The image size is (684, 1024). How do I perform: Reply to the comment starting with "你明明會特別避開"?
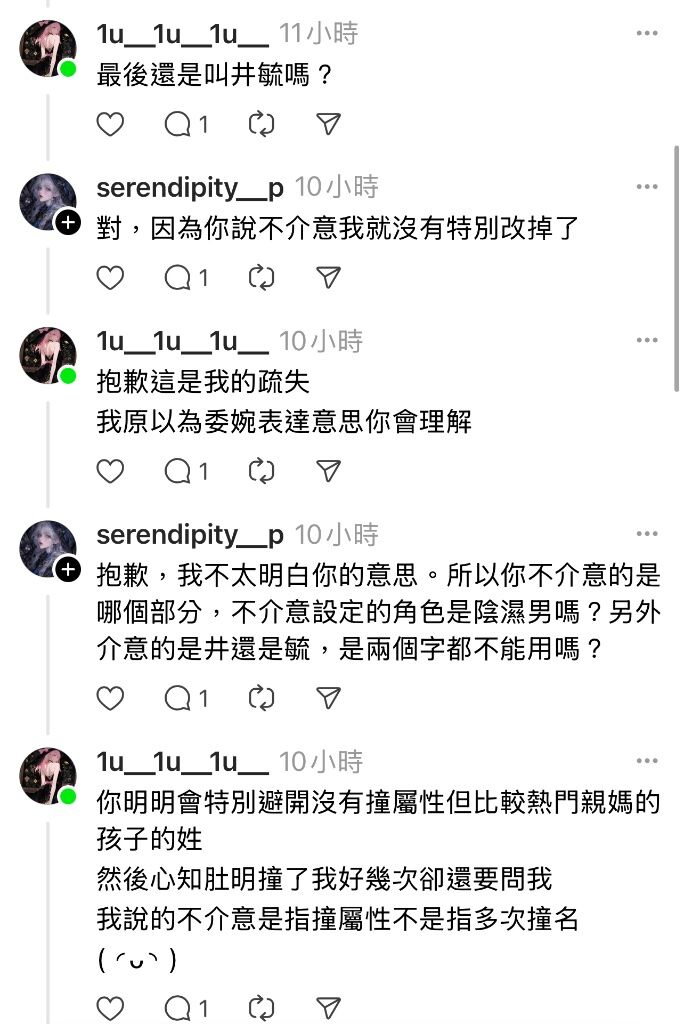pyautogui.click(x=178, y=1007)
